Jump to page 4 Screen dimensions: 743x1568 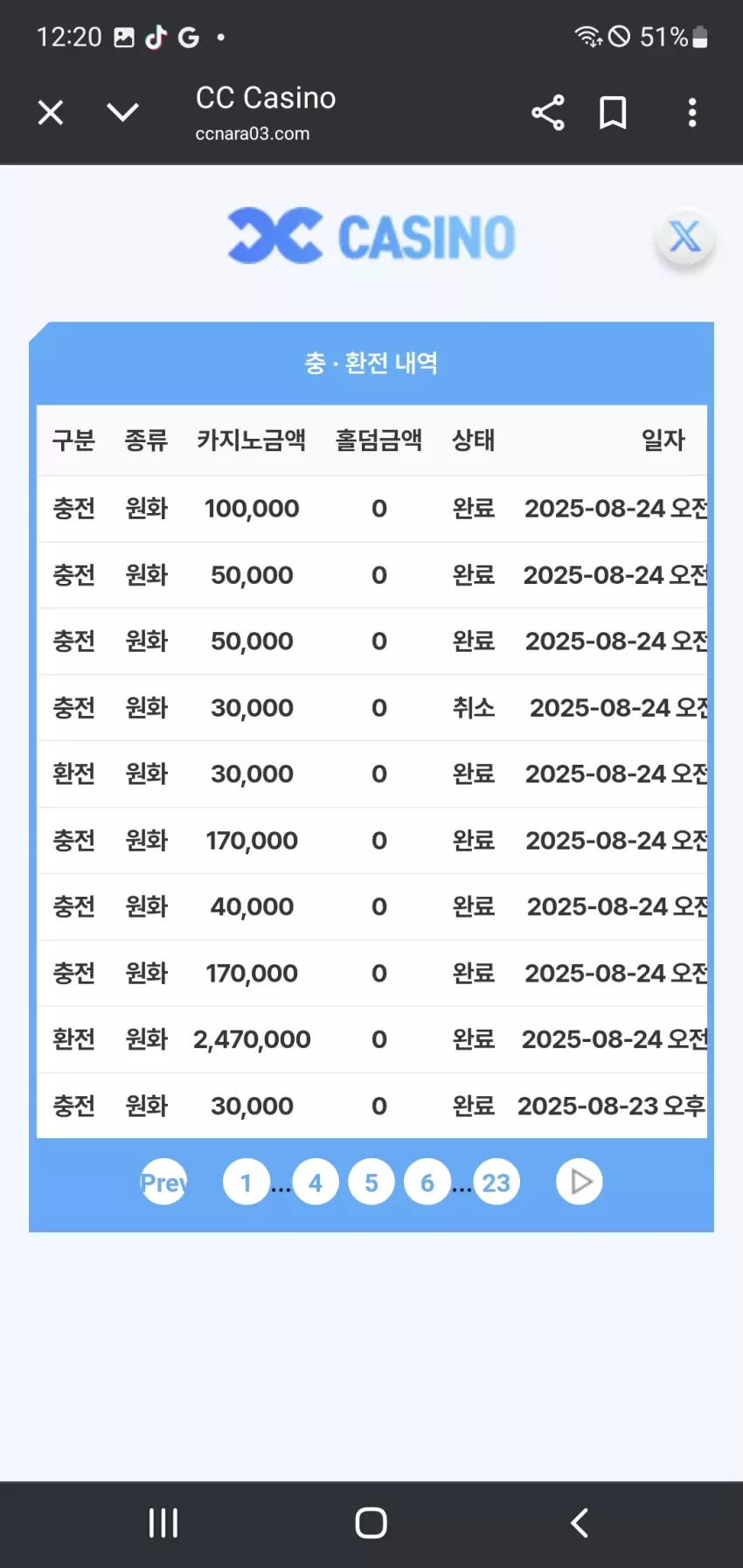[316, 1182]
